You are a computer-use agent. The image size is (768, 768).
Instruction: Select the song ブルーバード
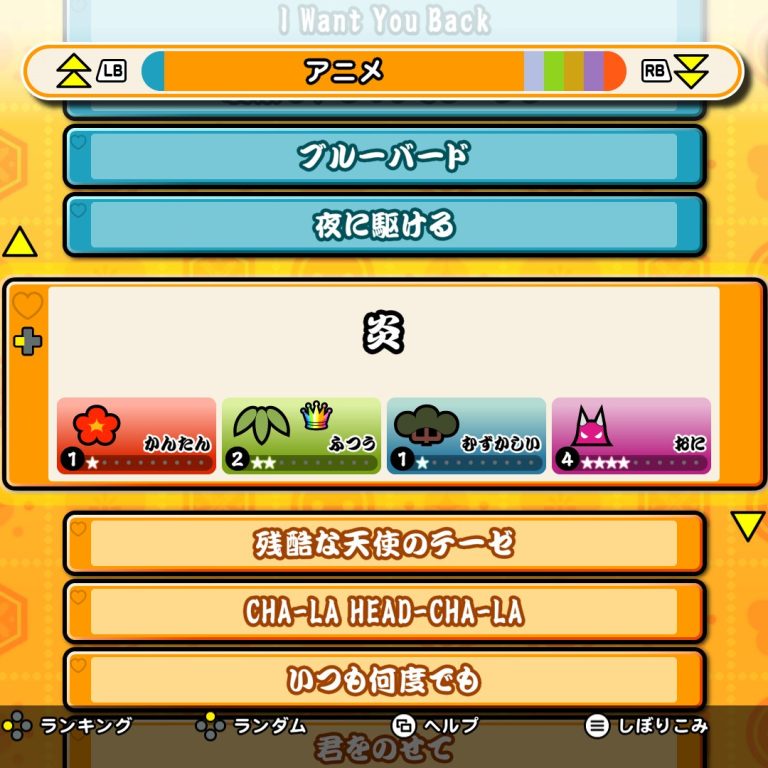pos(384,156)
